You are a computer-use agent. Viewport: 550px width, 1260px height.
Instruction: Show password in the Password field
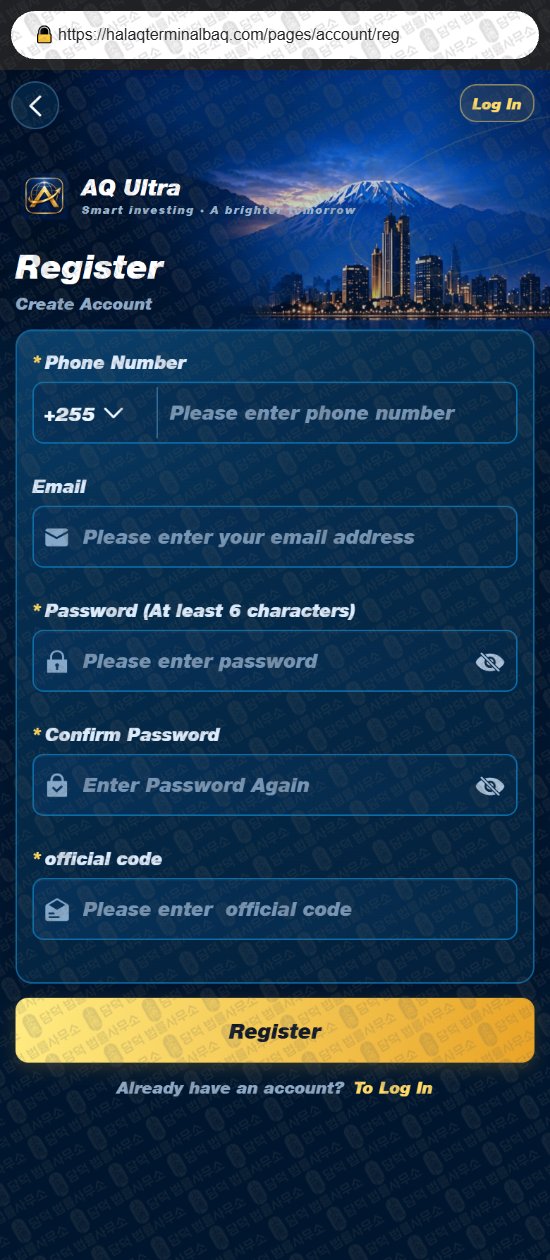click(x=490, y=661)
